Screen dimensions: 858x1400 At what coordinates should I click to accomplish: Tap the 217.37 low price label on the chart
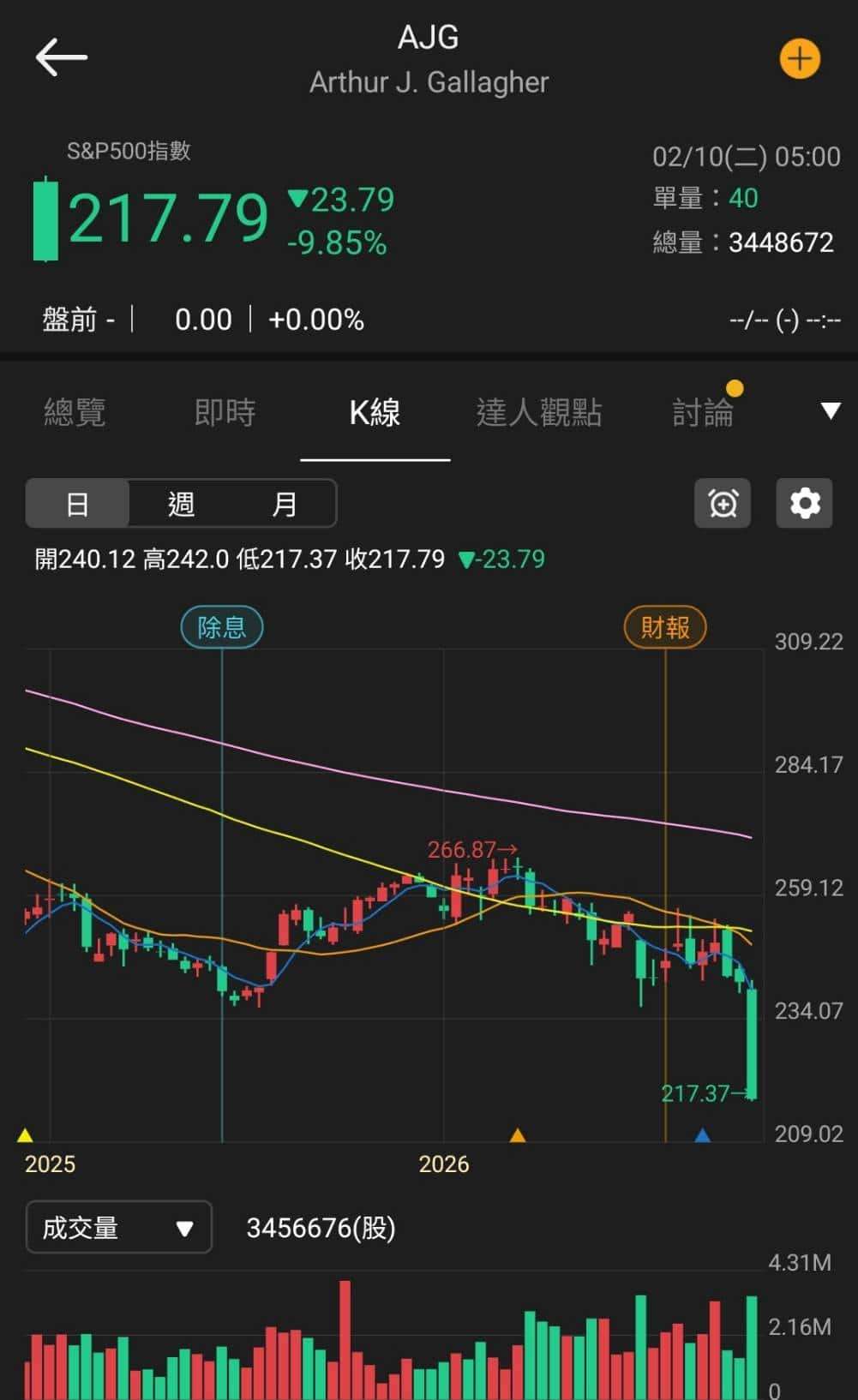[696, 1093]
